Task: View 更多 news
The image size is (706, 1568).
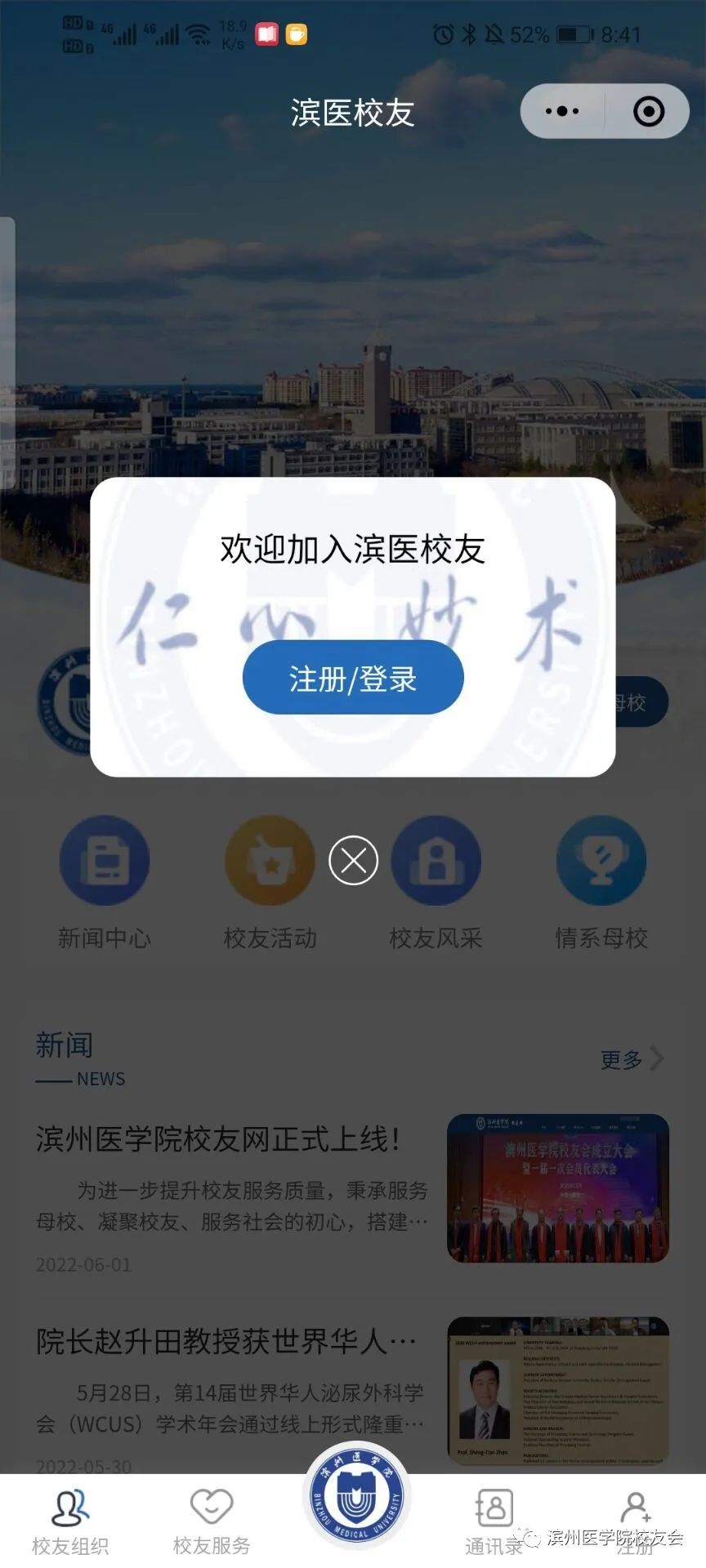Action: coord(631,1059)
